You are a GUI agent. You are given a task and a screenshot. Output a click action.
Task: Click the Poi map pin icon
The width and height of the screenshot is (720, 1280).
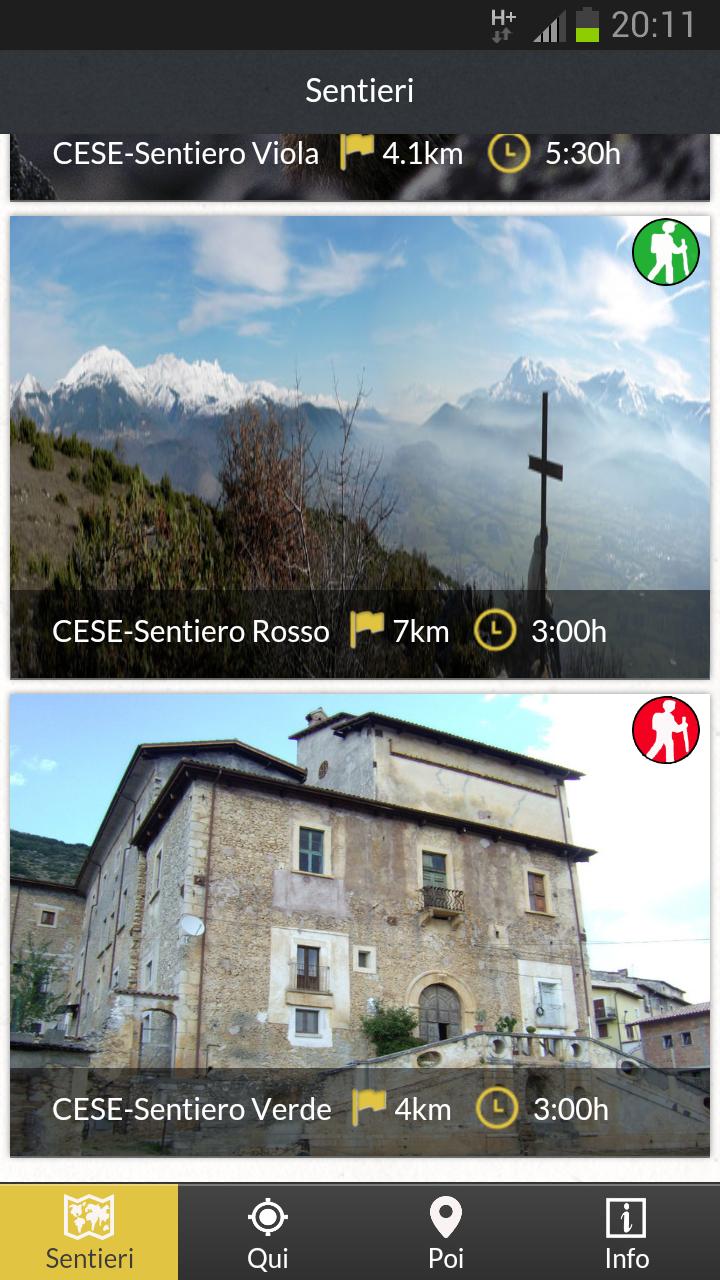(x=448, y=1218)
